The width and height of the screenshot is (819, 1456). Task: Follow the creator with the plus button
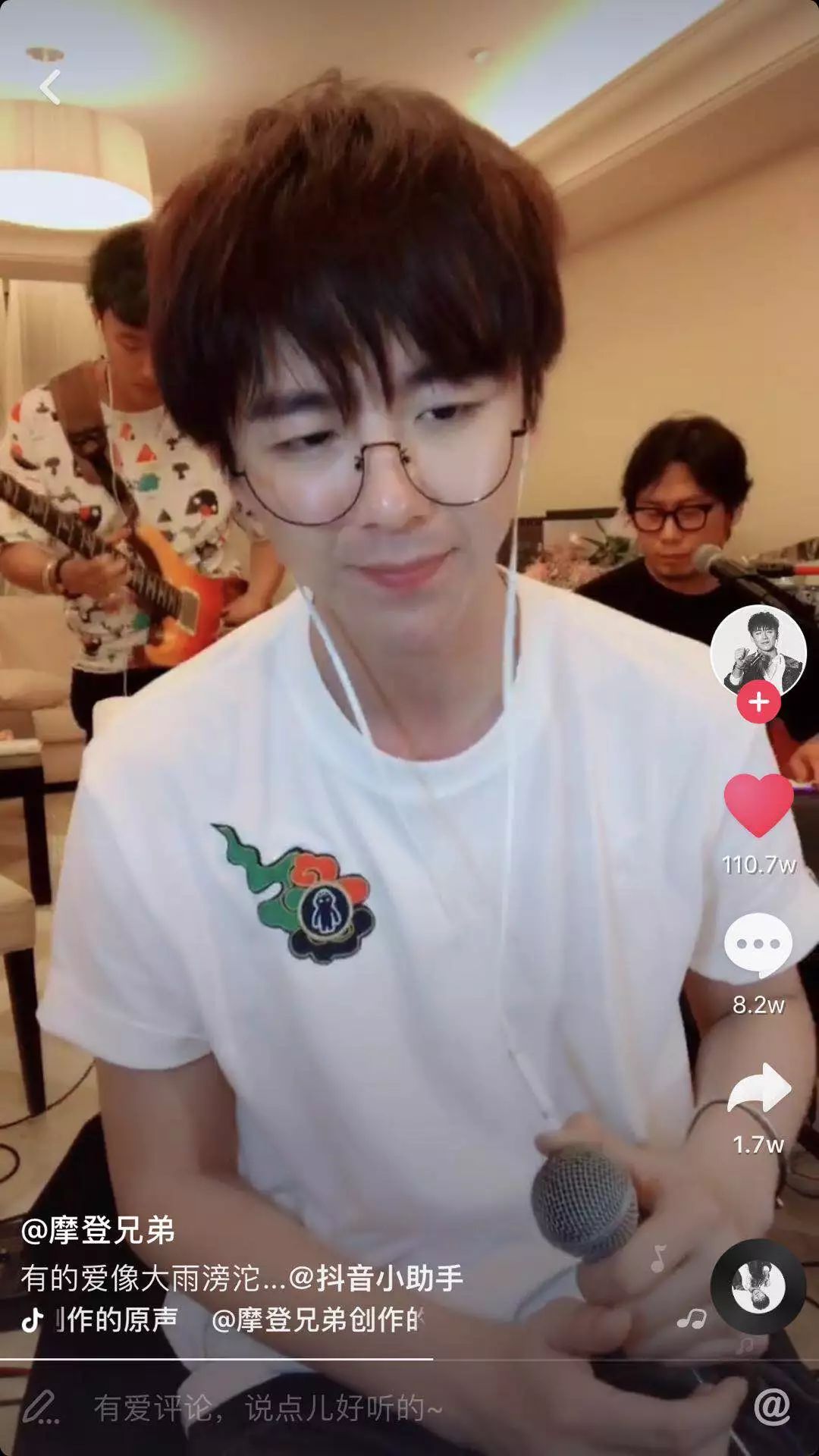(758, 702)
